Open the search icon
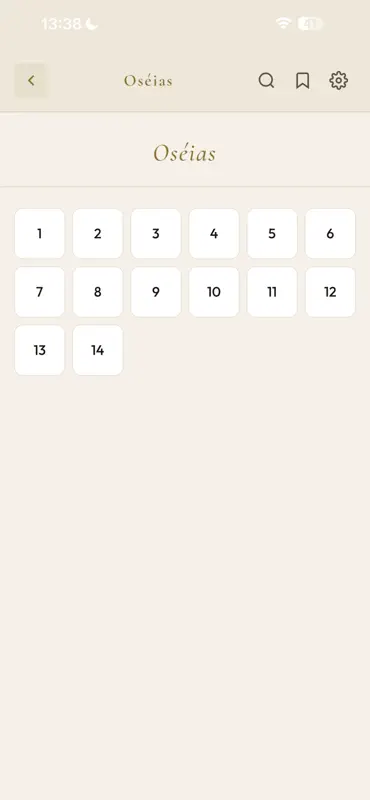The image size is (370, 800). pyautogui.click(x=266, y=81)
